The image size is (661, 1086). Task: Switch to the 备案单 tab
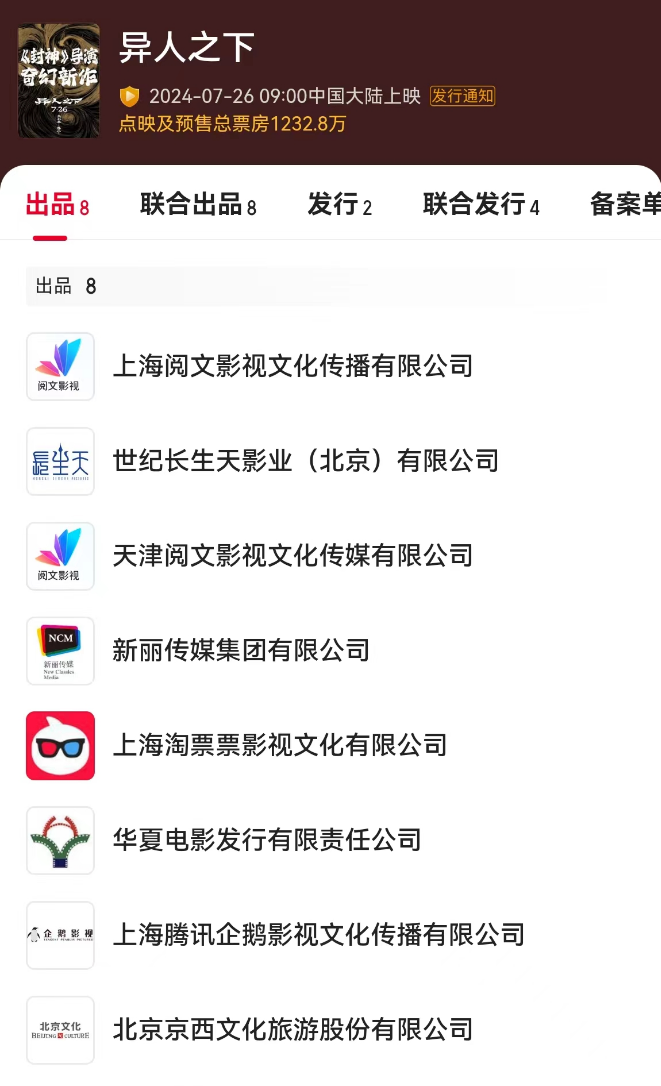(x=625, y=205)
